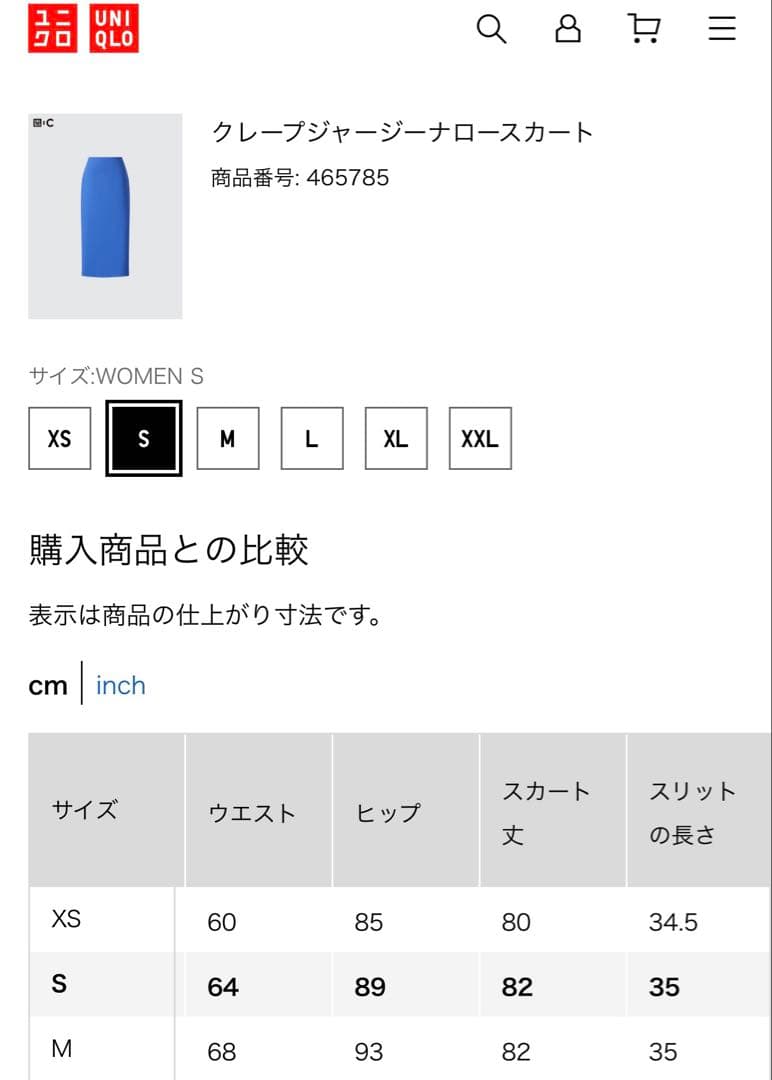Open the blue skirt product image
This screenshot has height=1080, width=772.
tap(105, 216)
